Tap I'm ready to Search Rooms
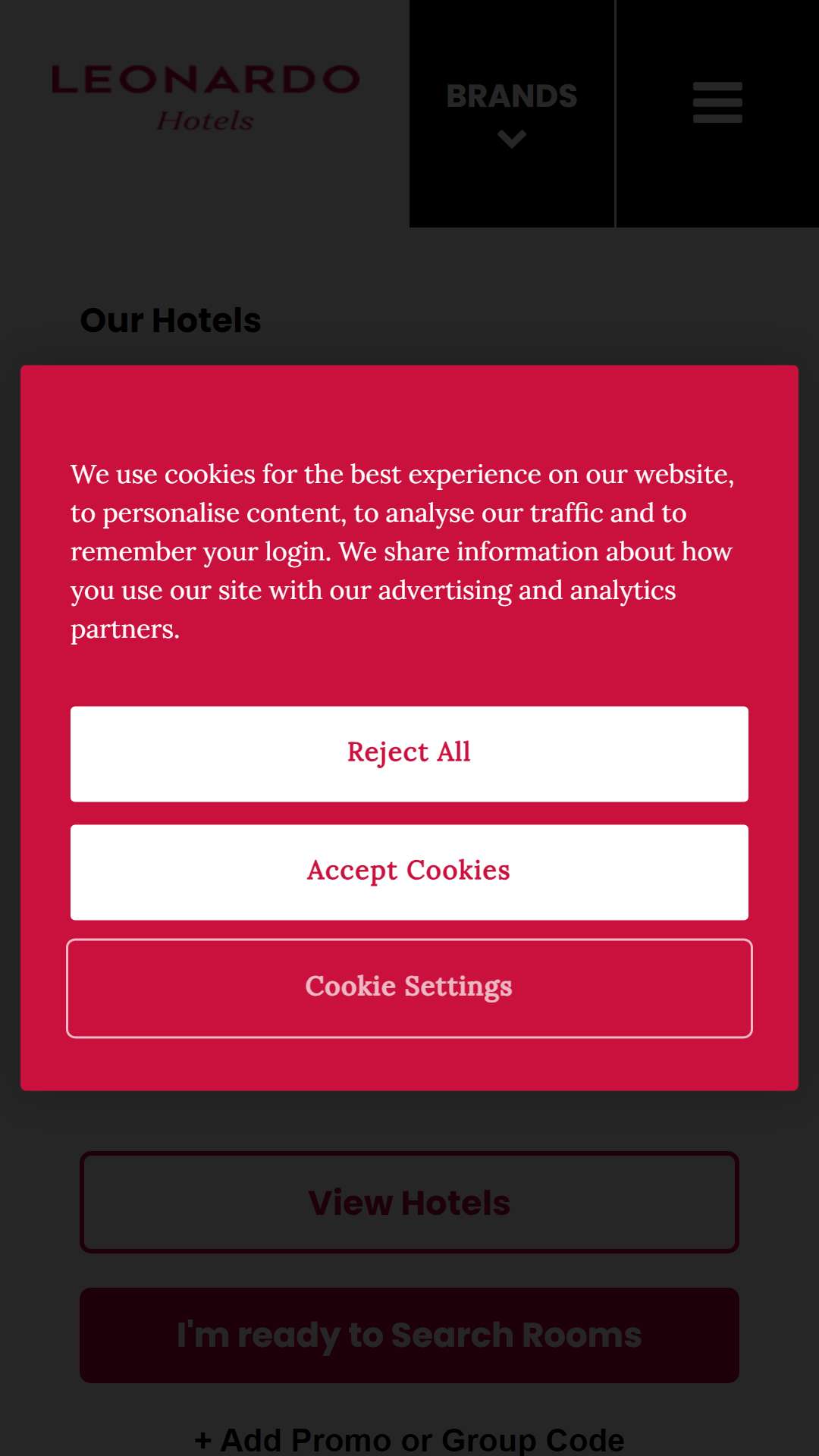 [x=409, y=1335]
